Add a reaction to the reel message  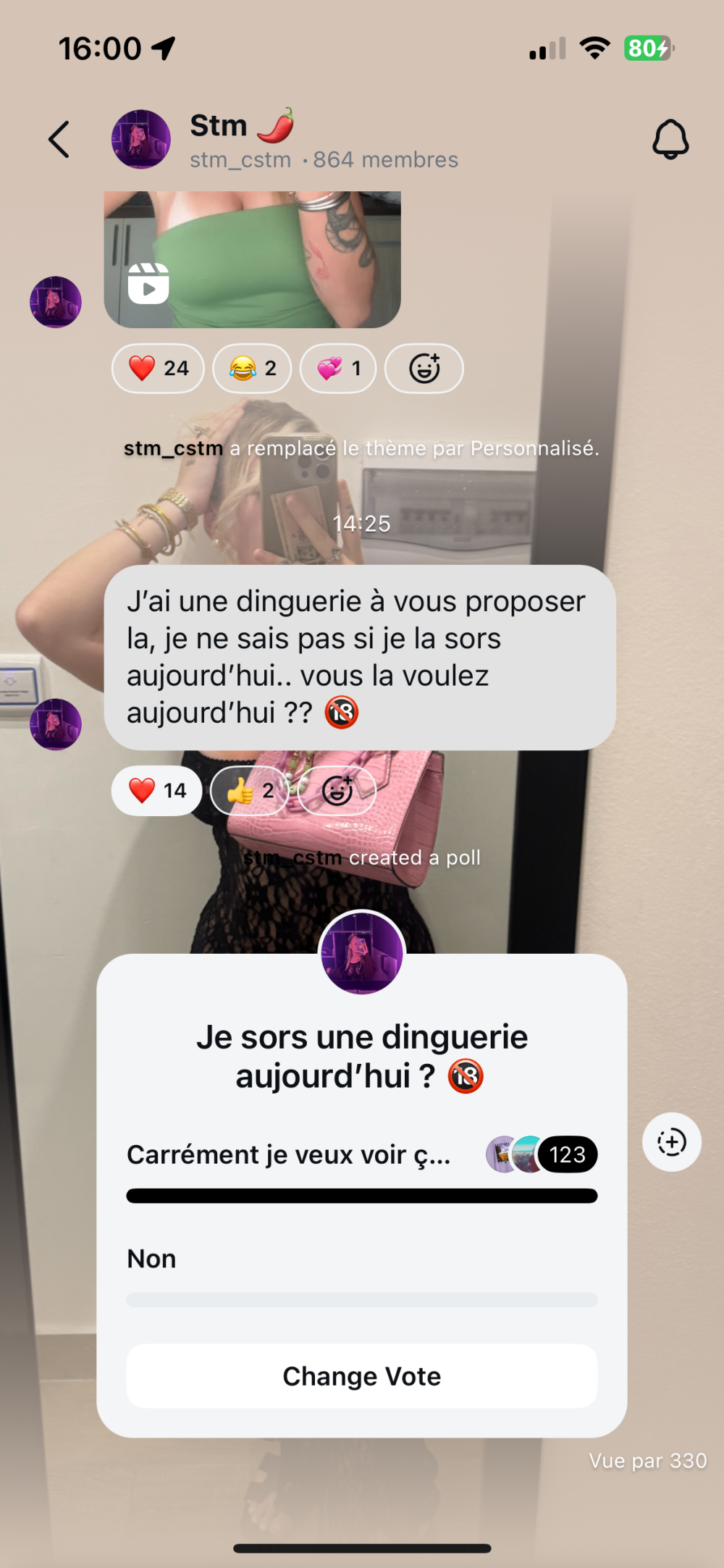[424, 369]
